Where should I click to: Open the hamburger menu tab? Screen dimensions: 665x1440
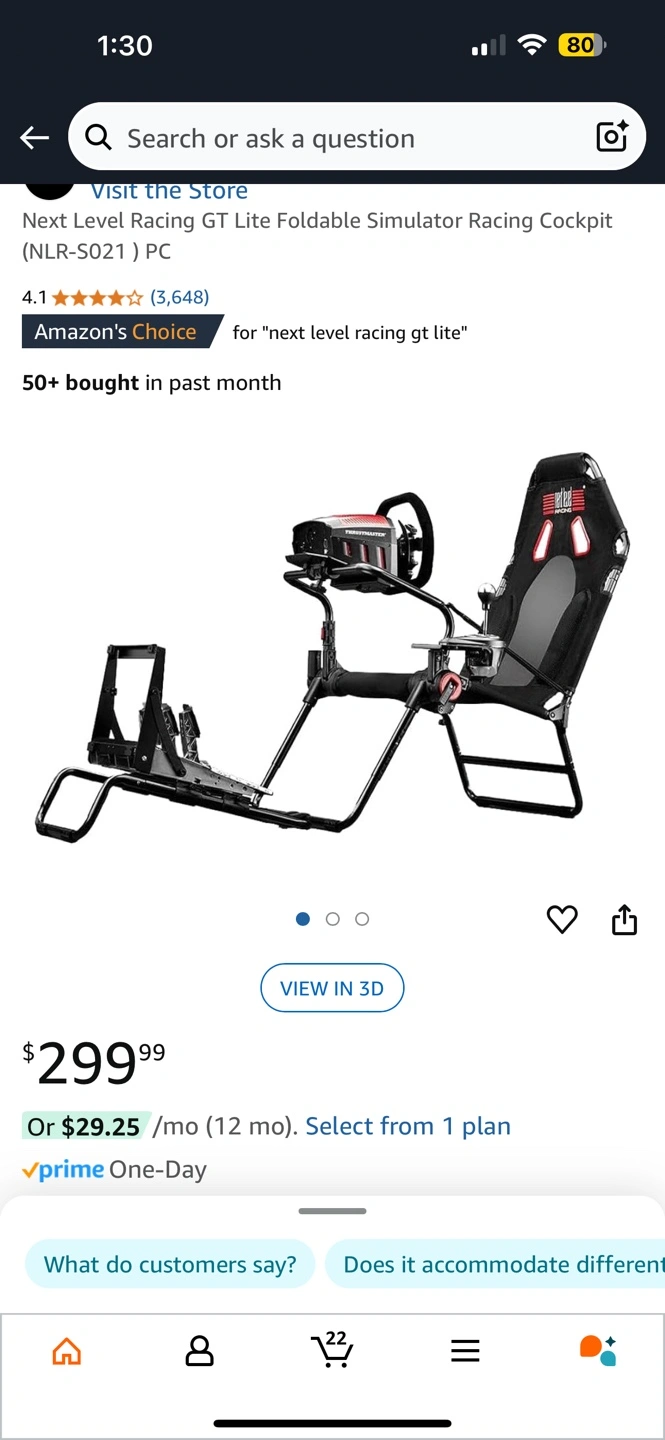(465, 1351)
